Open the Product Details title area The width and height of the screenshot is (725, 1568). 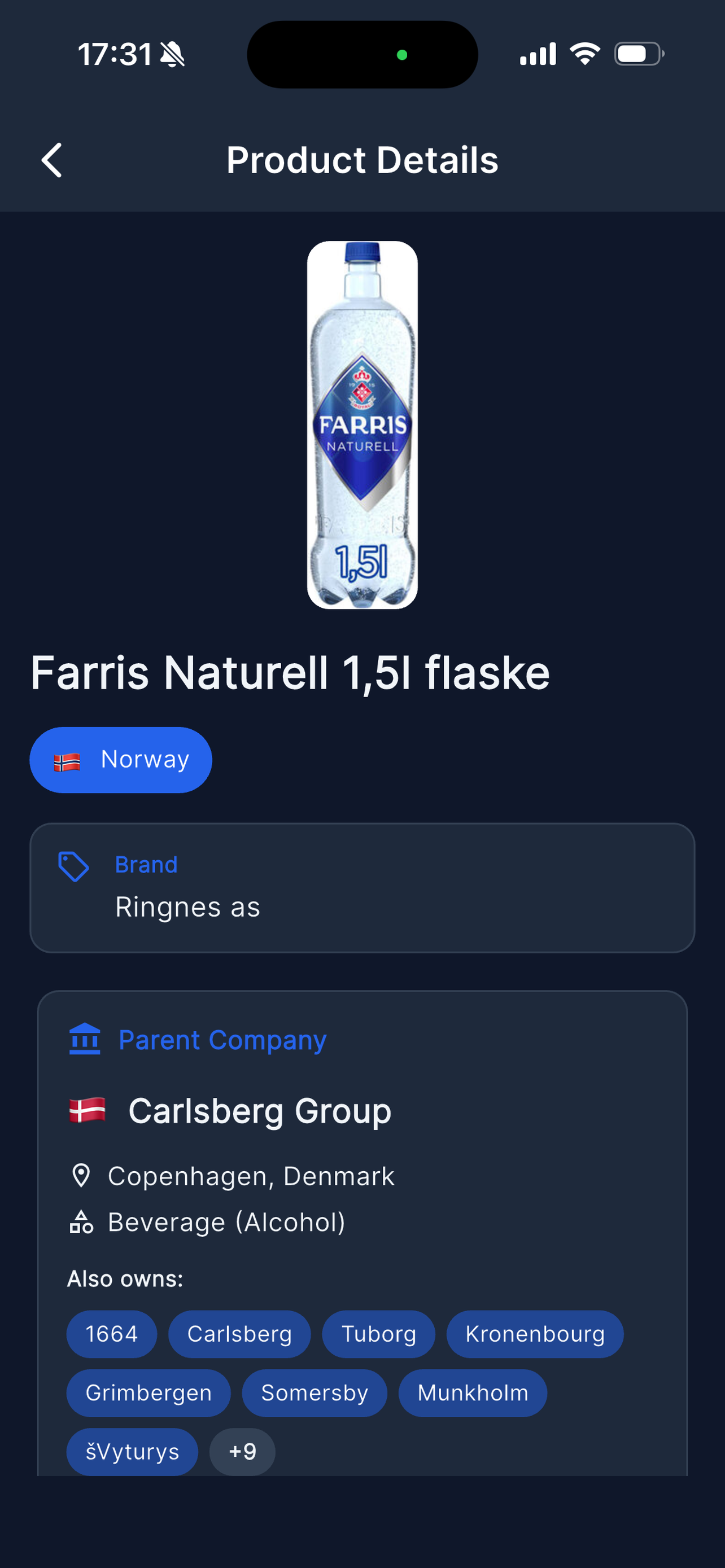click(x=362, y=160)
